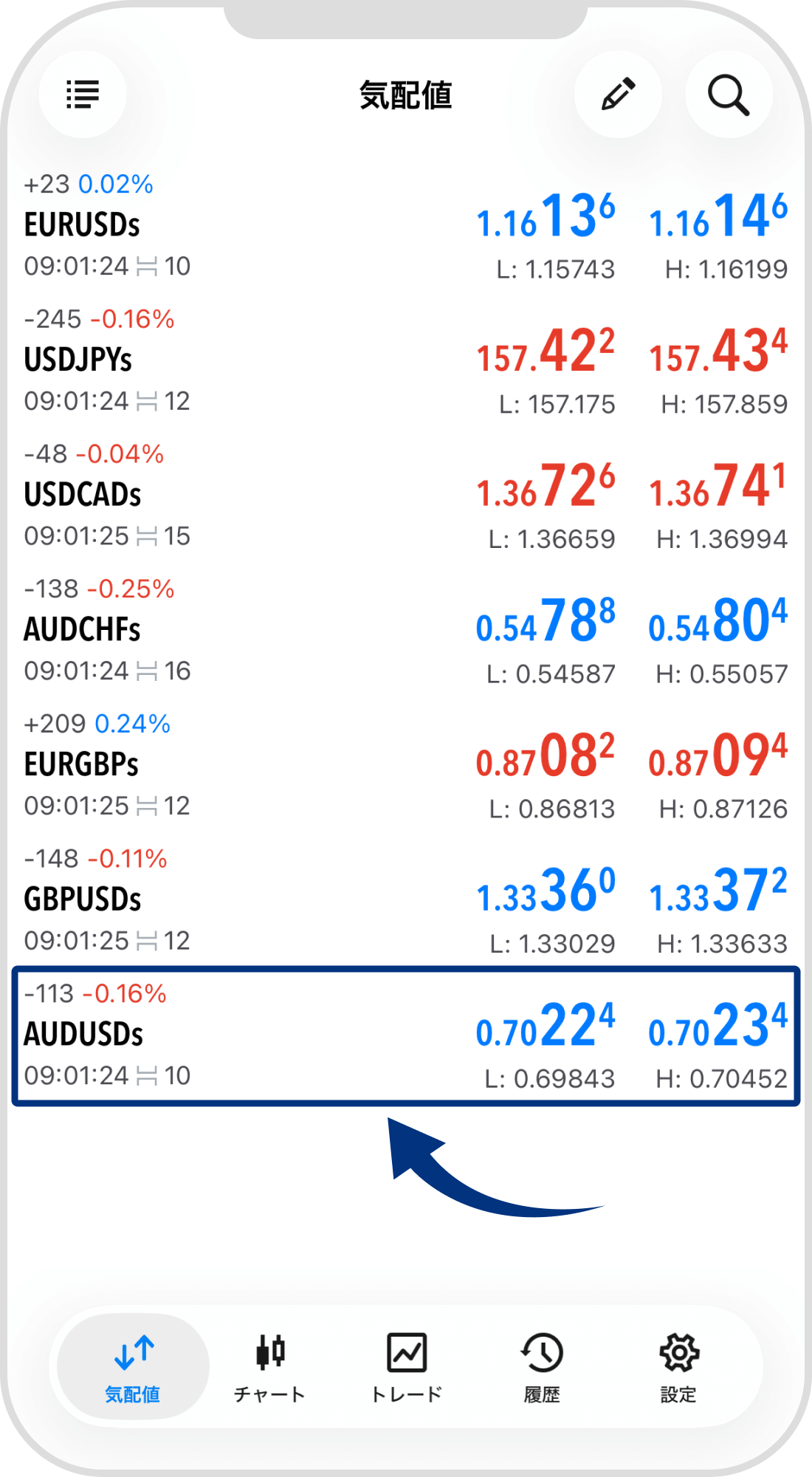812x1477 pixels.
Task: Open the EURUSDs quote row
Action: (405, 225)
